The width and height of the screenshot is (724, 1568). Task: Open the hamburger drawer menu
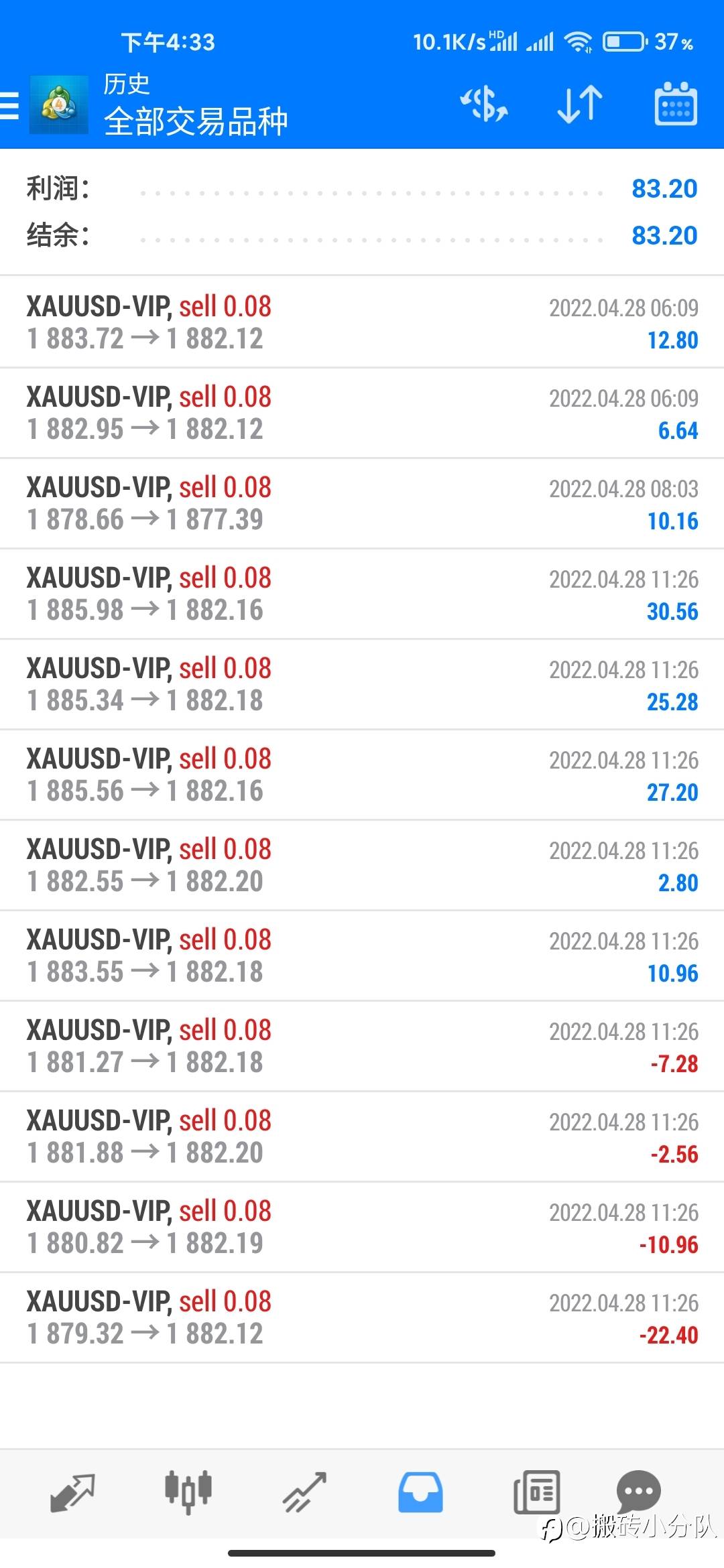tap(10, 106)
